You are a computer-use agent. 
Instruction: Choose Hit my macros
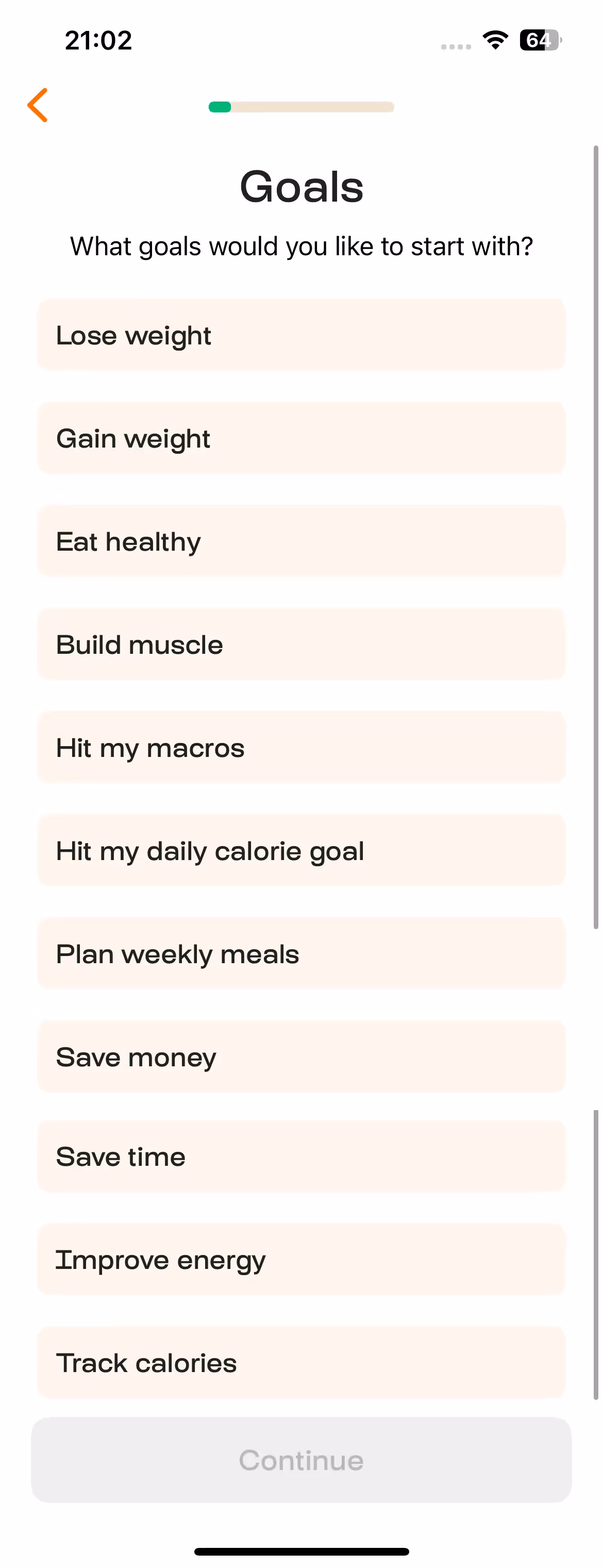pos(301,748)
